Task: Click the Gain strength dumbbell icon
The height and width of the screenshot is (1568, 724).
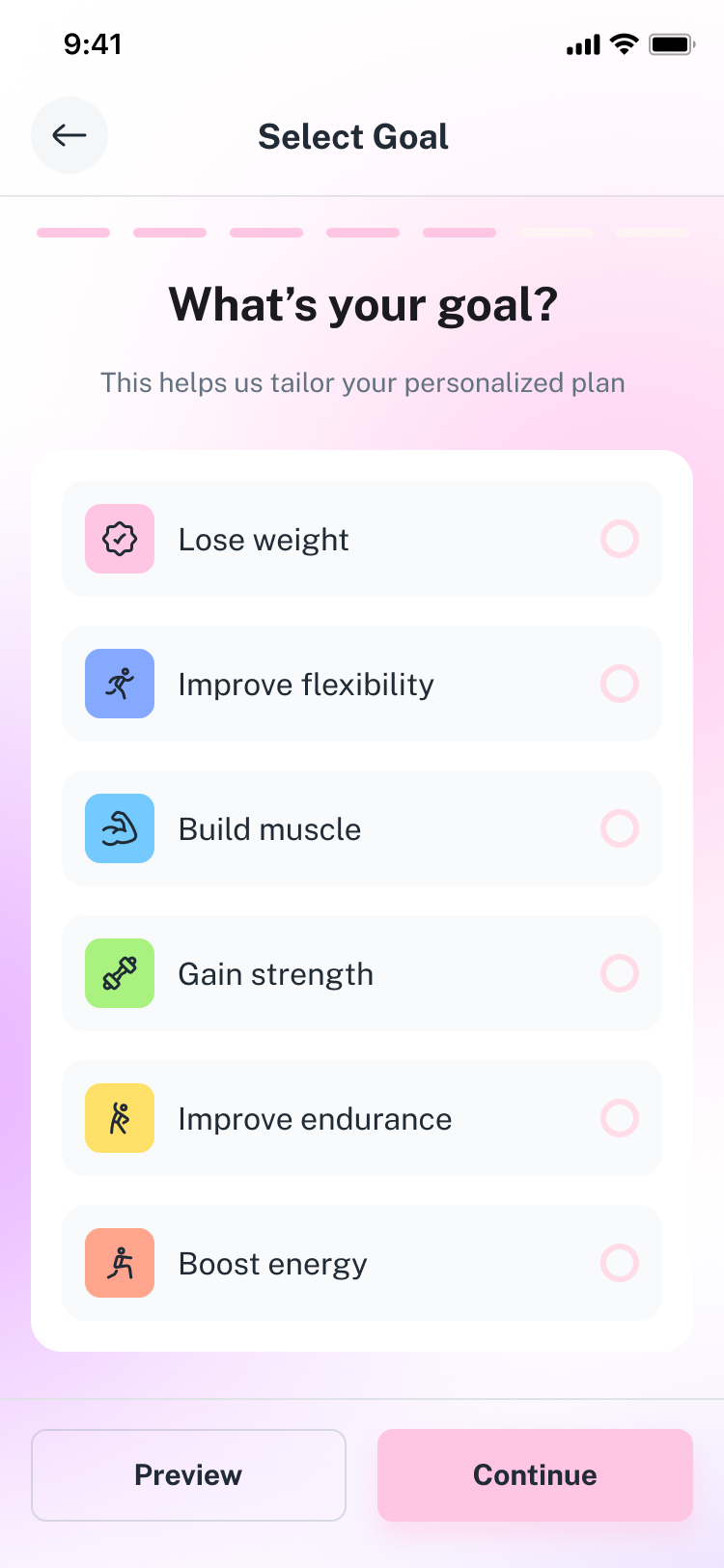Action: pyautogui.click(x=119, y=973)
